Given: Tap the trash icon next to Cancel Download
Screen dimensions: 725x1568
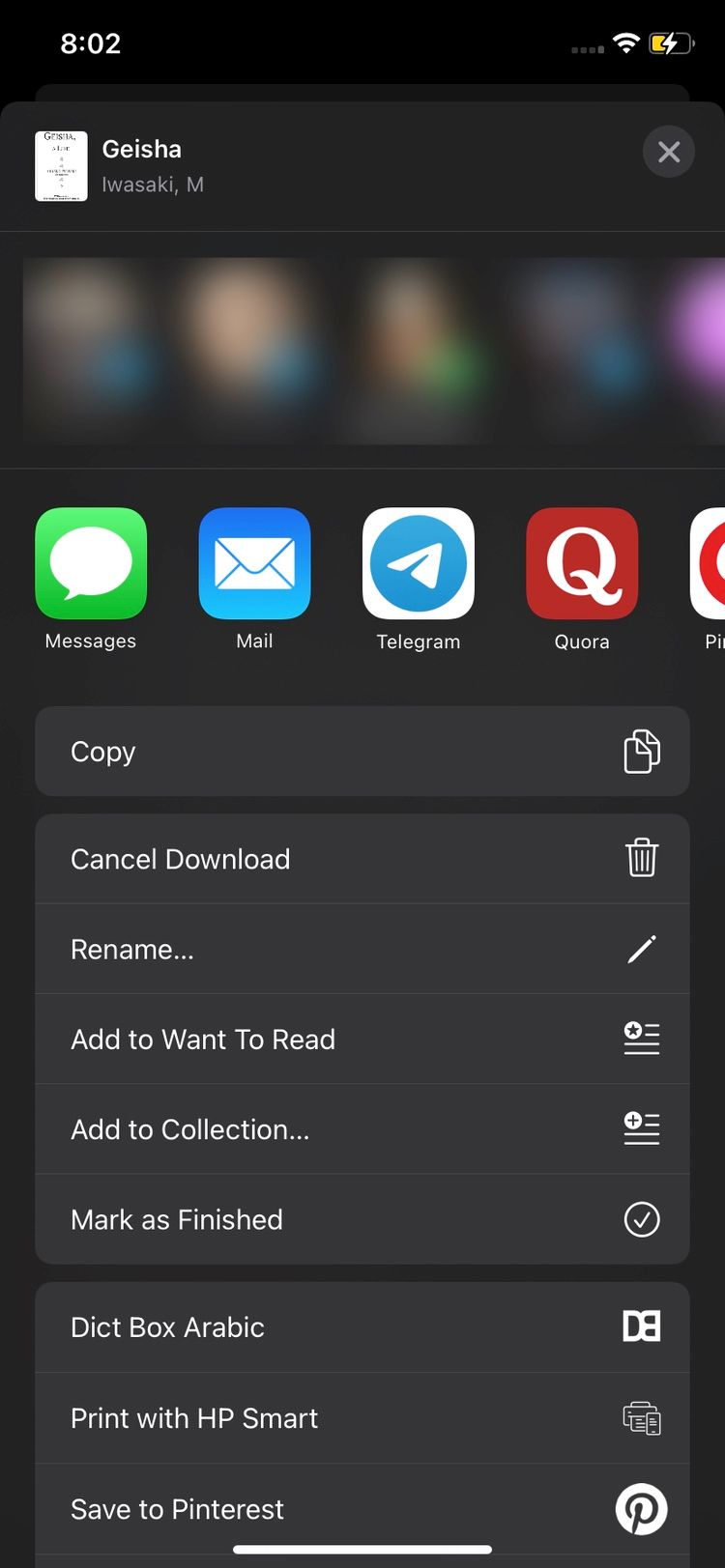Looking at the screenshot, I should (642, 858).
